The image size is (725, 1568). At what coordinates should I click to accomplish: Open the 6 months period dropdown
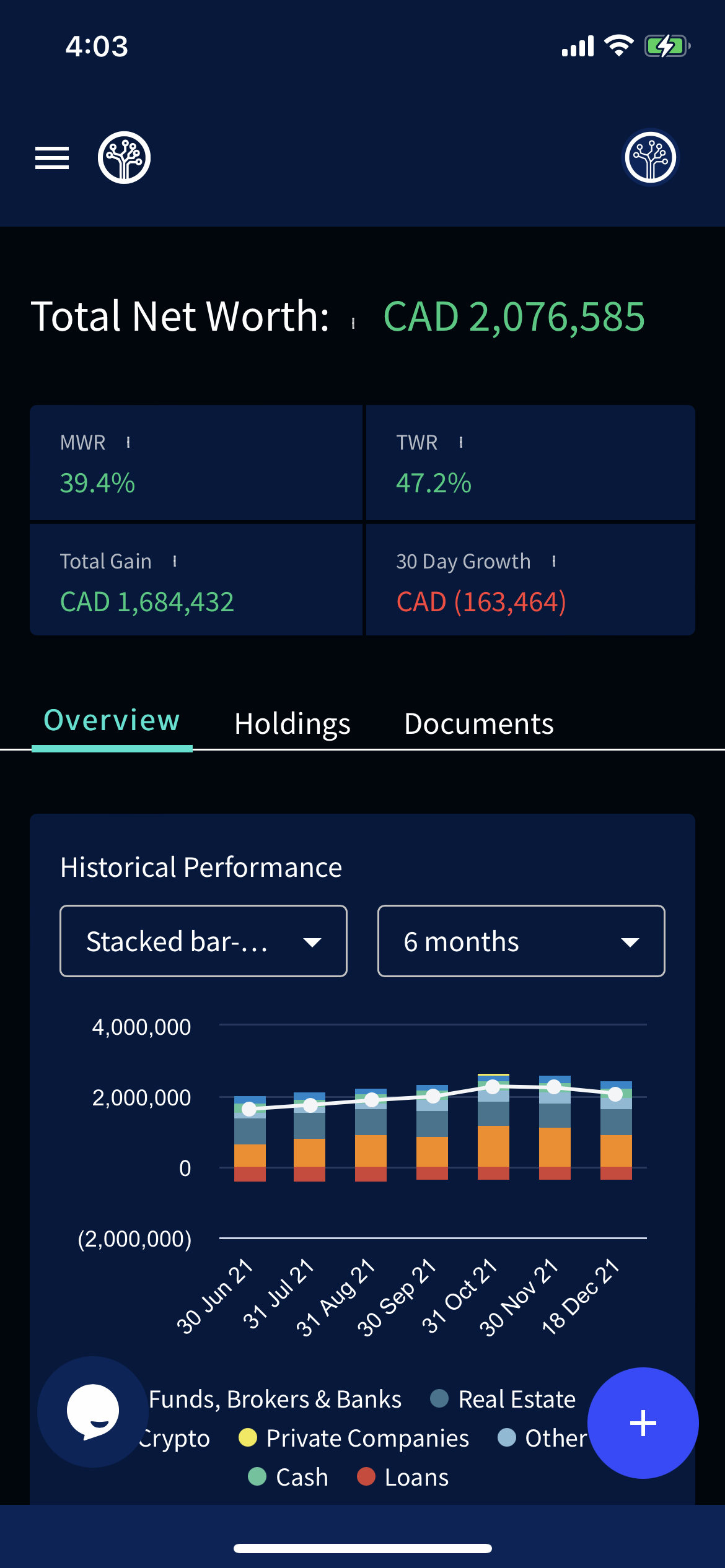(x=521, y=941)
